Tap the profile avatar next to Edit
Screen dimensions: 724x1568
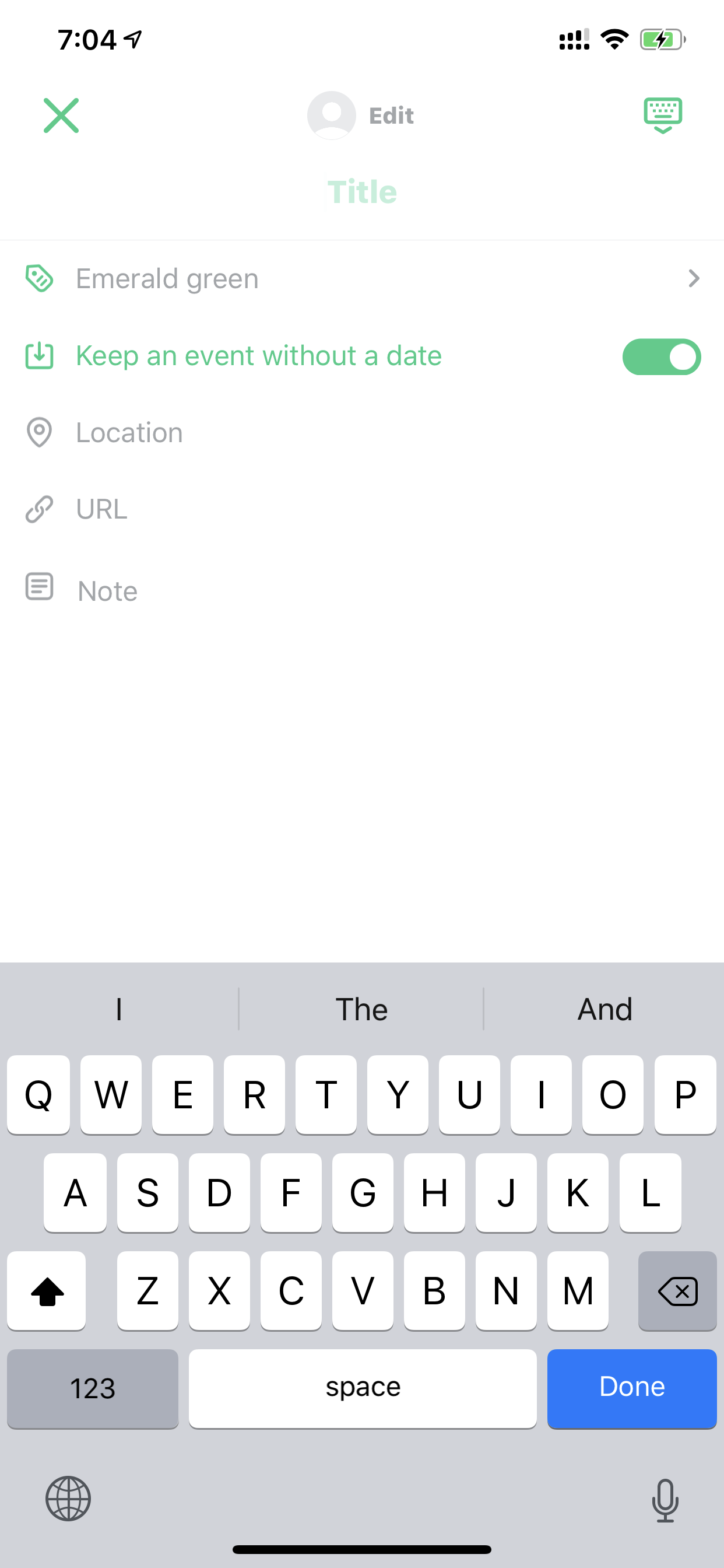pos(331,115)
